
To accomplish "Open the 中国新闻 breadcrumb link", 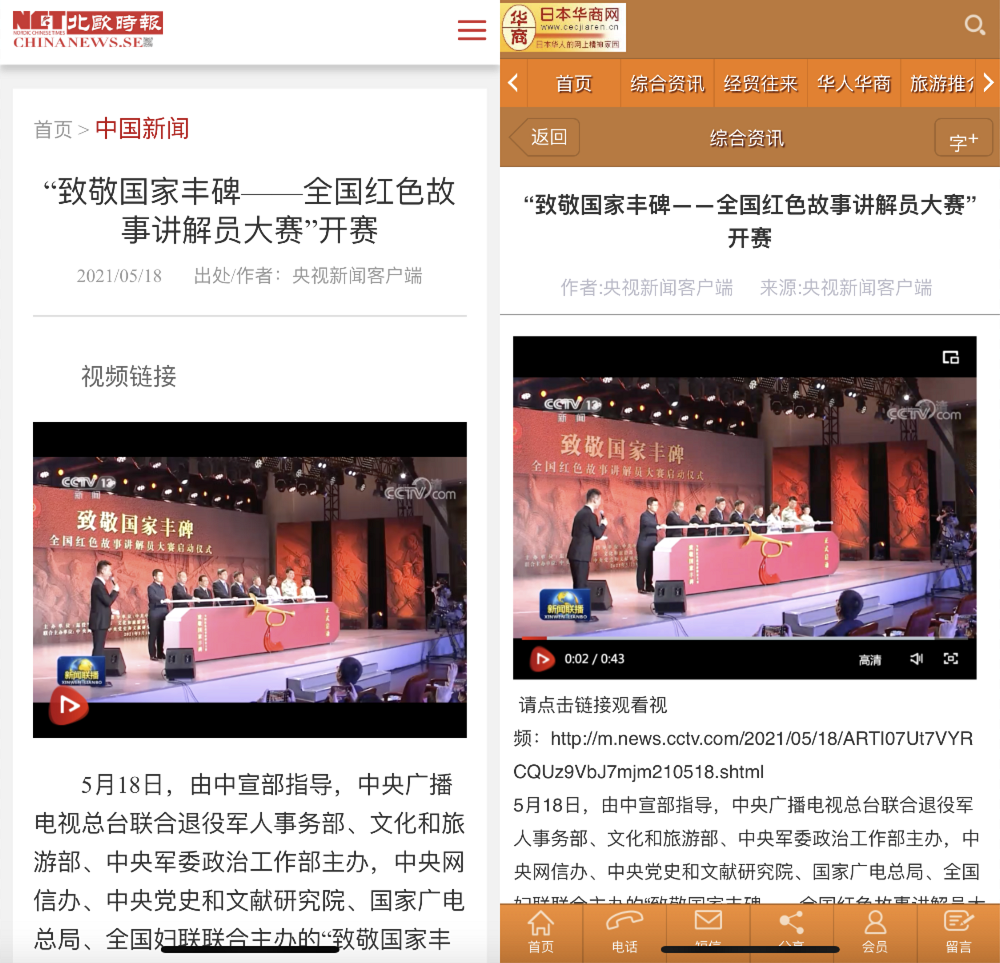I will coord(142,129).
